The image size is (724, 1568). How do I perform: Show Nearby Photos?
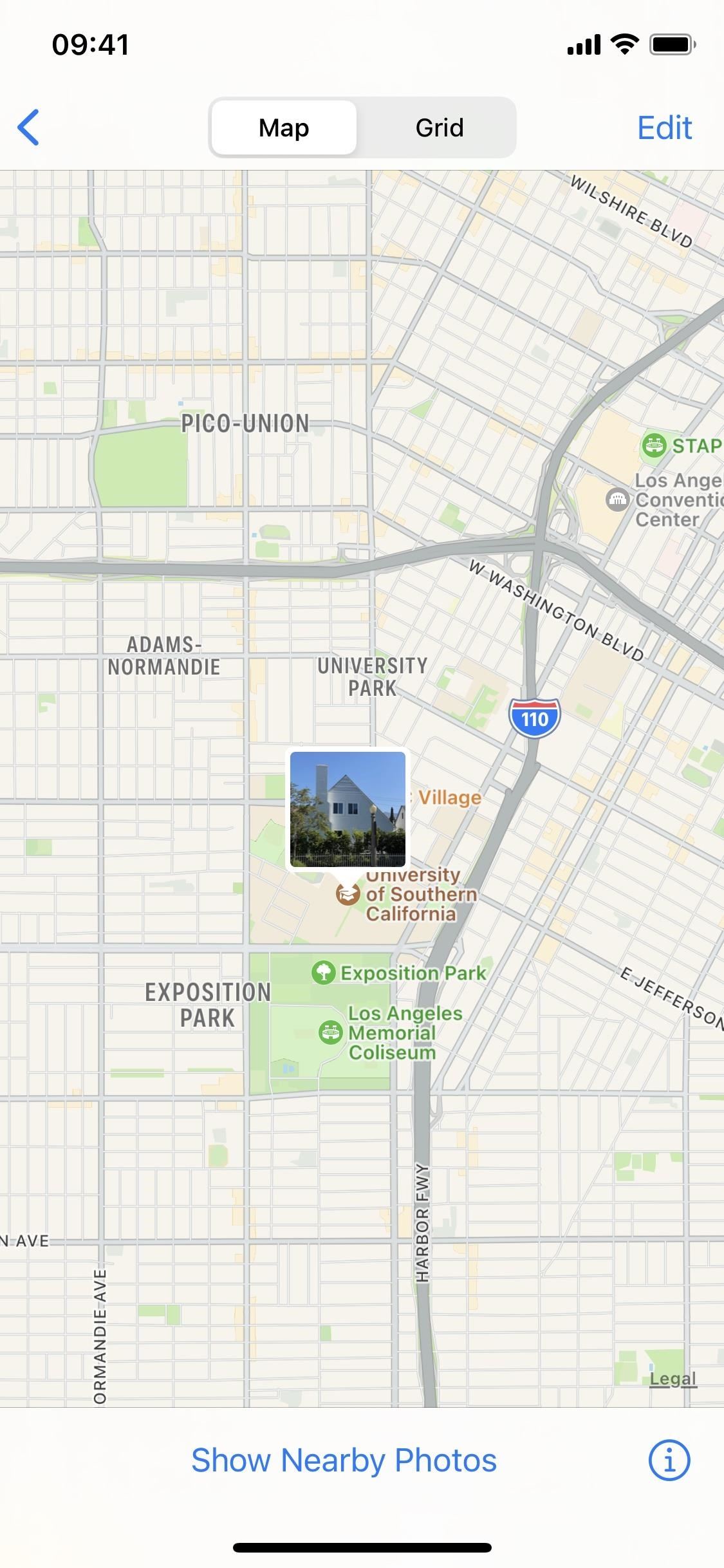coord(344,1460)
